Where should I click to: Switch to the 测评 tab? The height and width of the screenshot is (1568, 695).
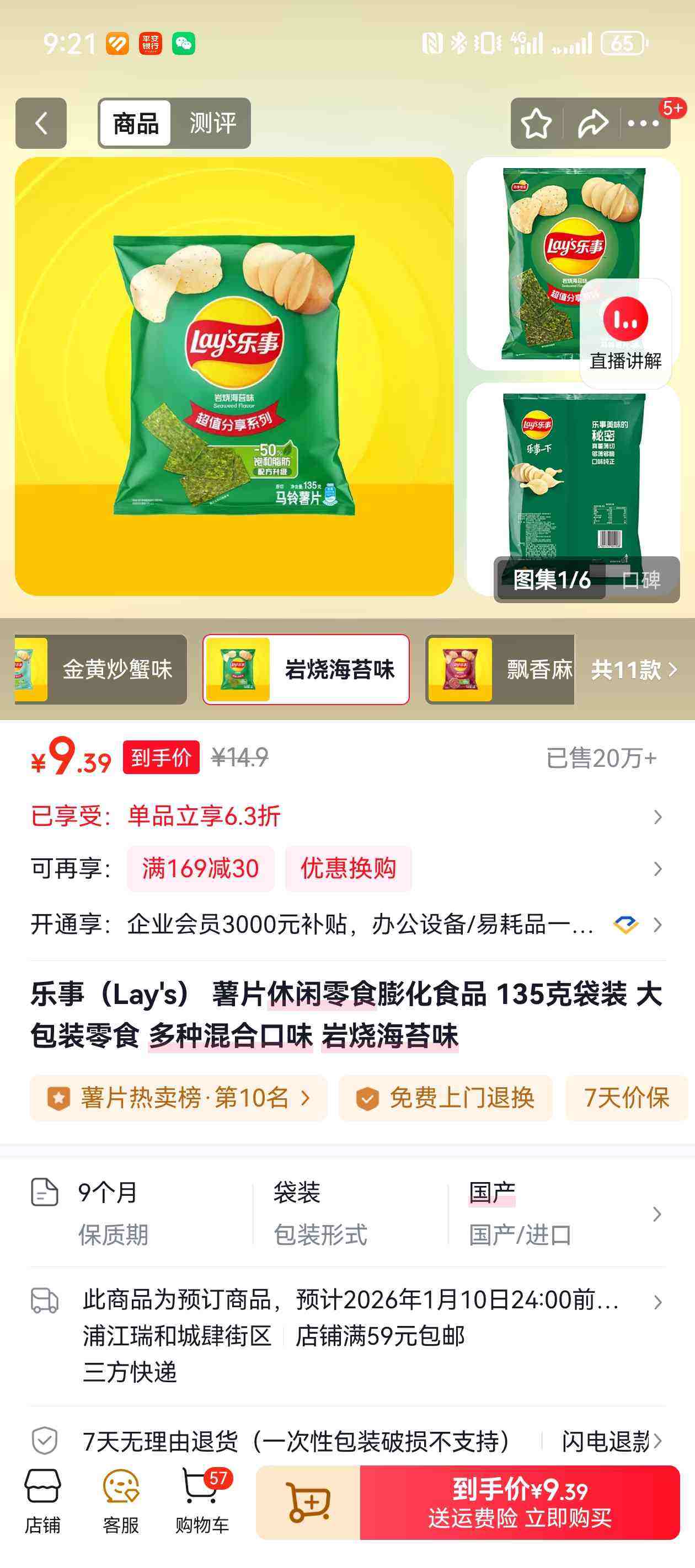tap(212, 123)
